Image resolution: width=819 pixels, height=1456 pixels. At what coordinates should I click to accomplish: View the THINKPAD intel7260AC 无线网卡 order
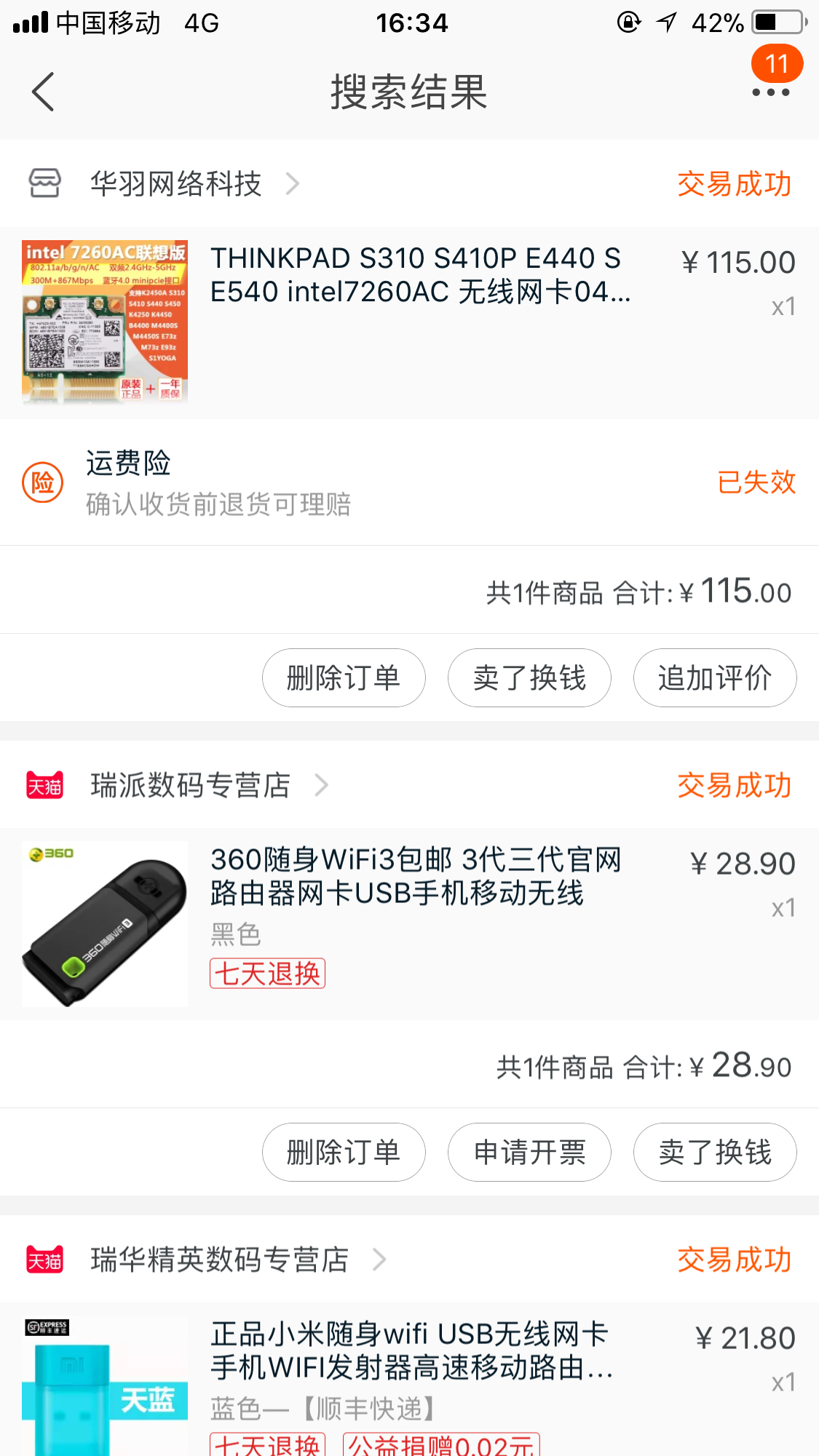point(419,275)
